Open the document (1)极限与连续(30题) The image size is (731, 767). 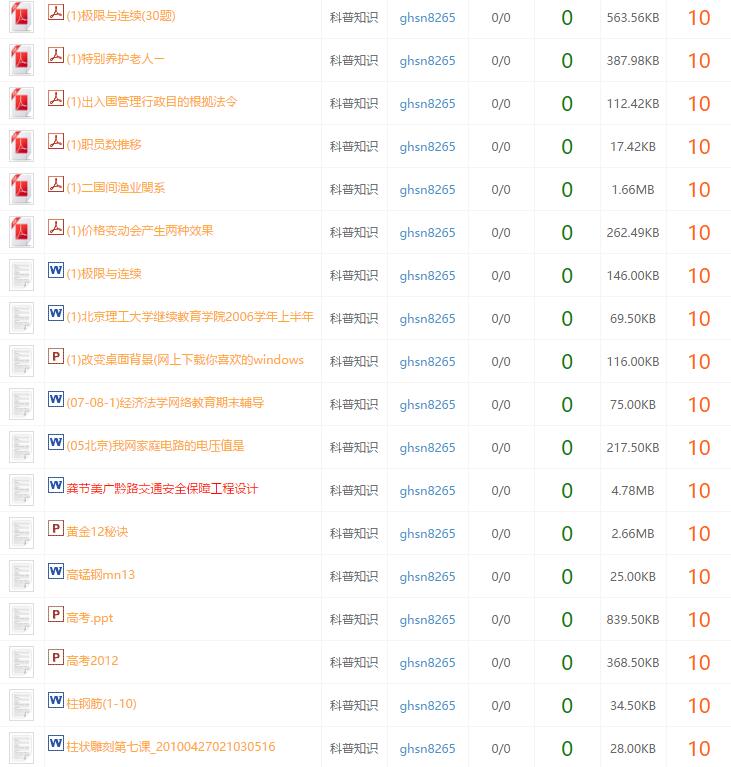coord(120,16)
